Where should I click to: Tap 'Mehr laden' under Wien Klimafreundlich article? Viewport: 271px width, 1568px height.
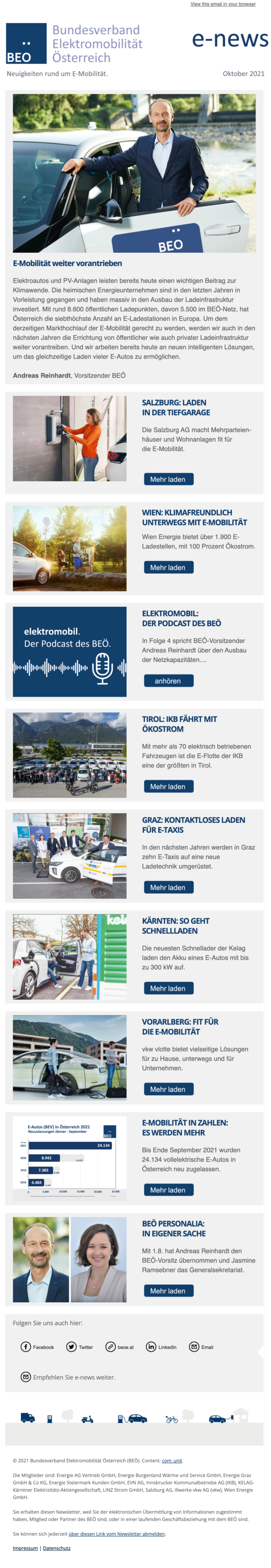[x=168, y=567]
